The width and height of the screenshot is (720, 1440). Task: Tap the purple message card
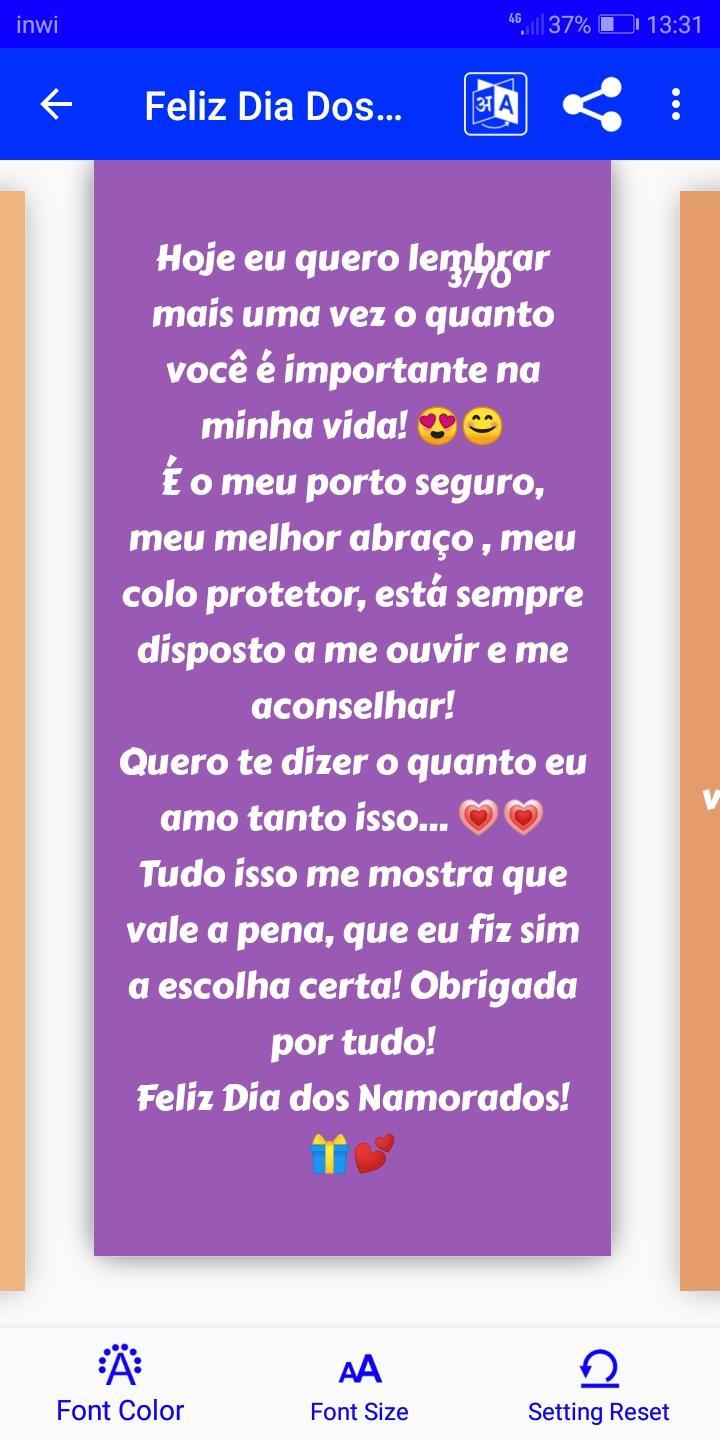click(352, 700)
